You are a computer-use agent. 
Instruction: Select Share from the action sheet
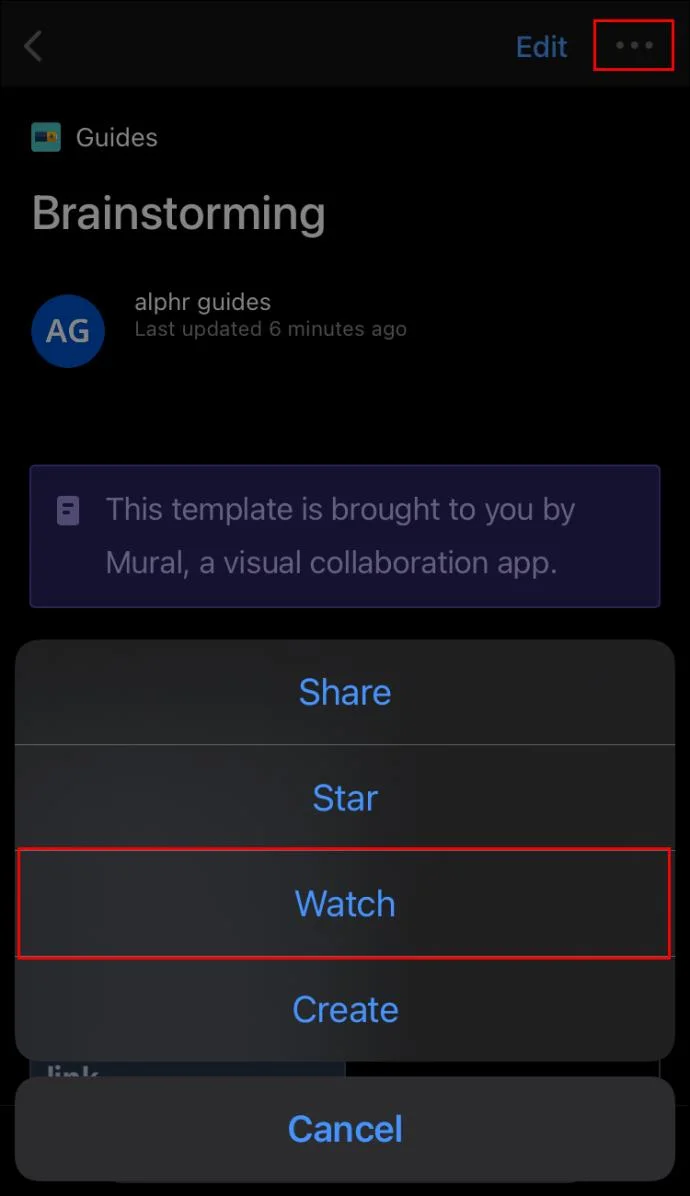point(345,692)
